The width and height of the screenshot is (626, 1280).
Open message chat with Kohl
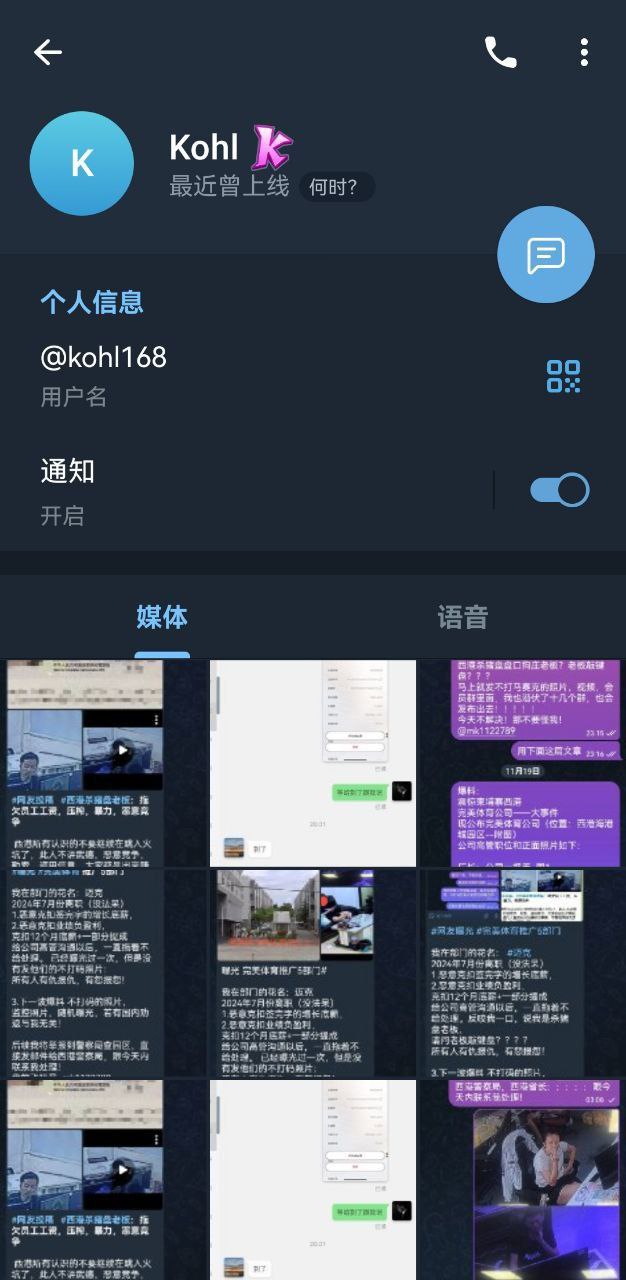tap(545, 255)
